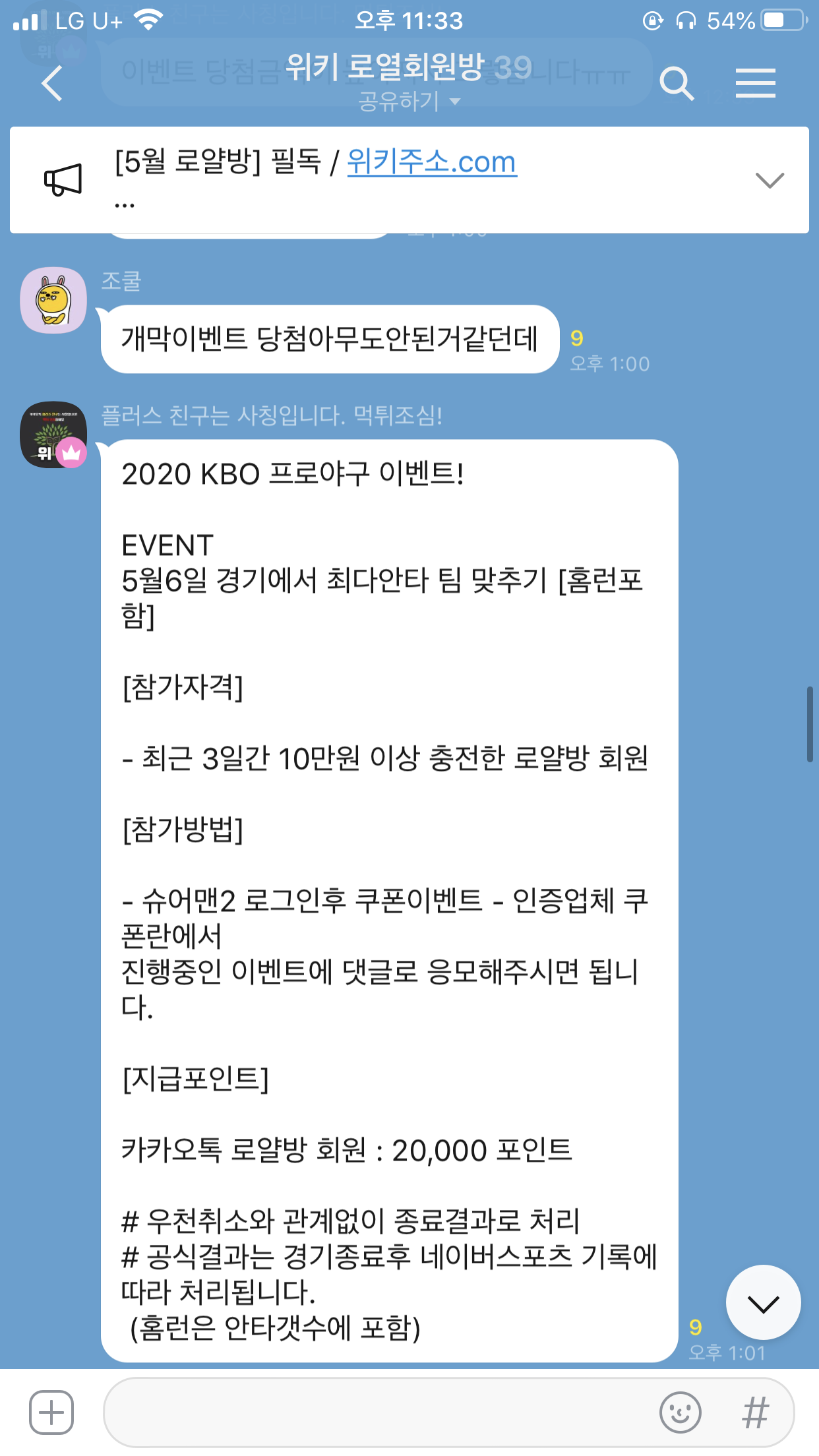Open the plus attachment menu
Screen dimensions: 819x1456
tap(51, 1412)
